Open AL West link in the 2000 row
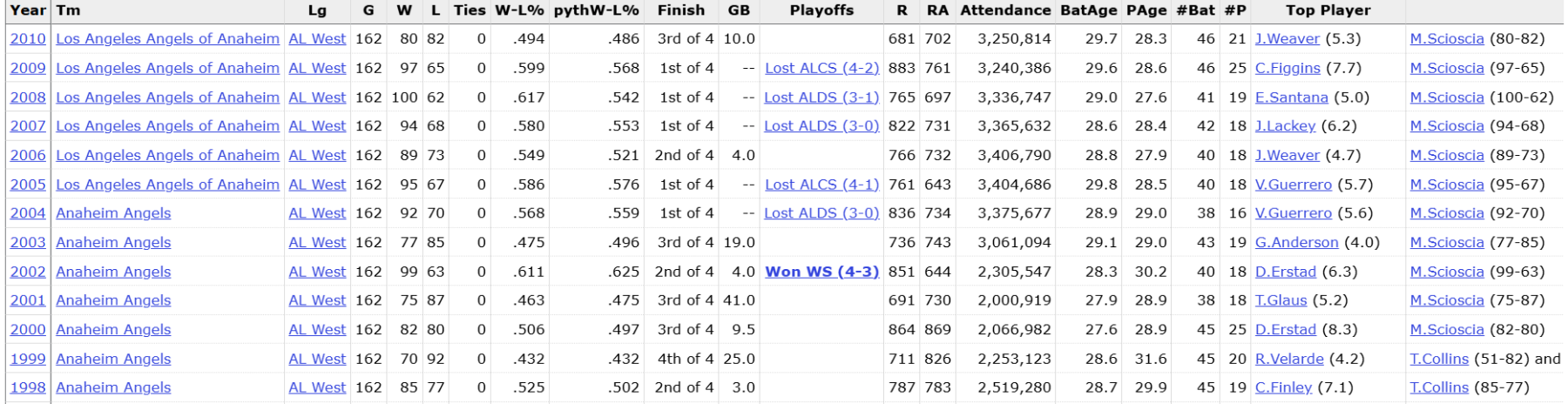The image size is (1568, 404). [x=317, y=330]
